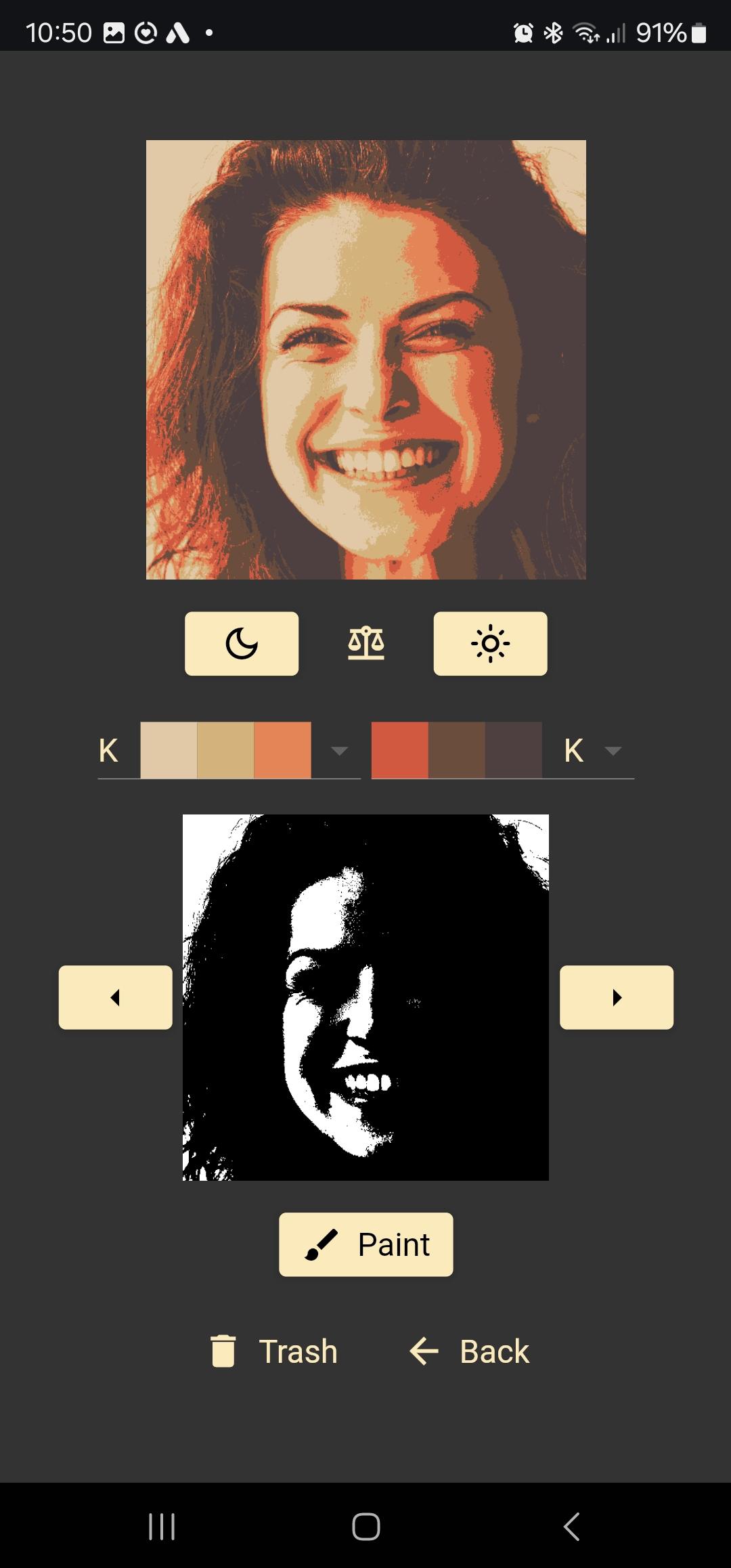Open the dark colors palette dropdown
The width and height of the screenshot is (731, 1568).
coord(613,750)
